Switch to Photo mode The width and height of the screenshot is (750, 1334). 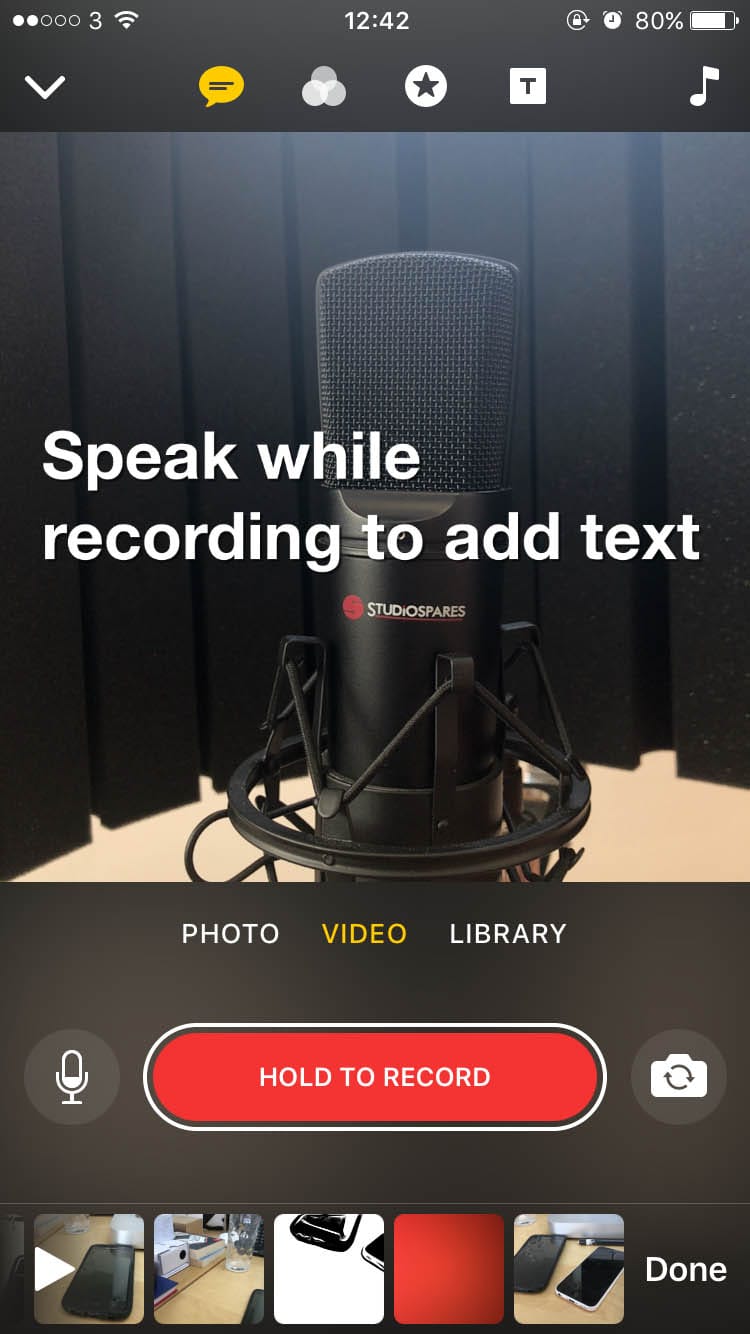tap(230, 934)
